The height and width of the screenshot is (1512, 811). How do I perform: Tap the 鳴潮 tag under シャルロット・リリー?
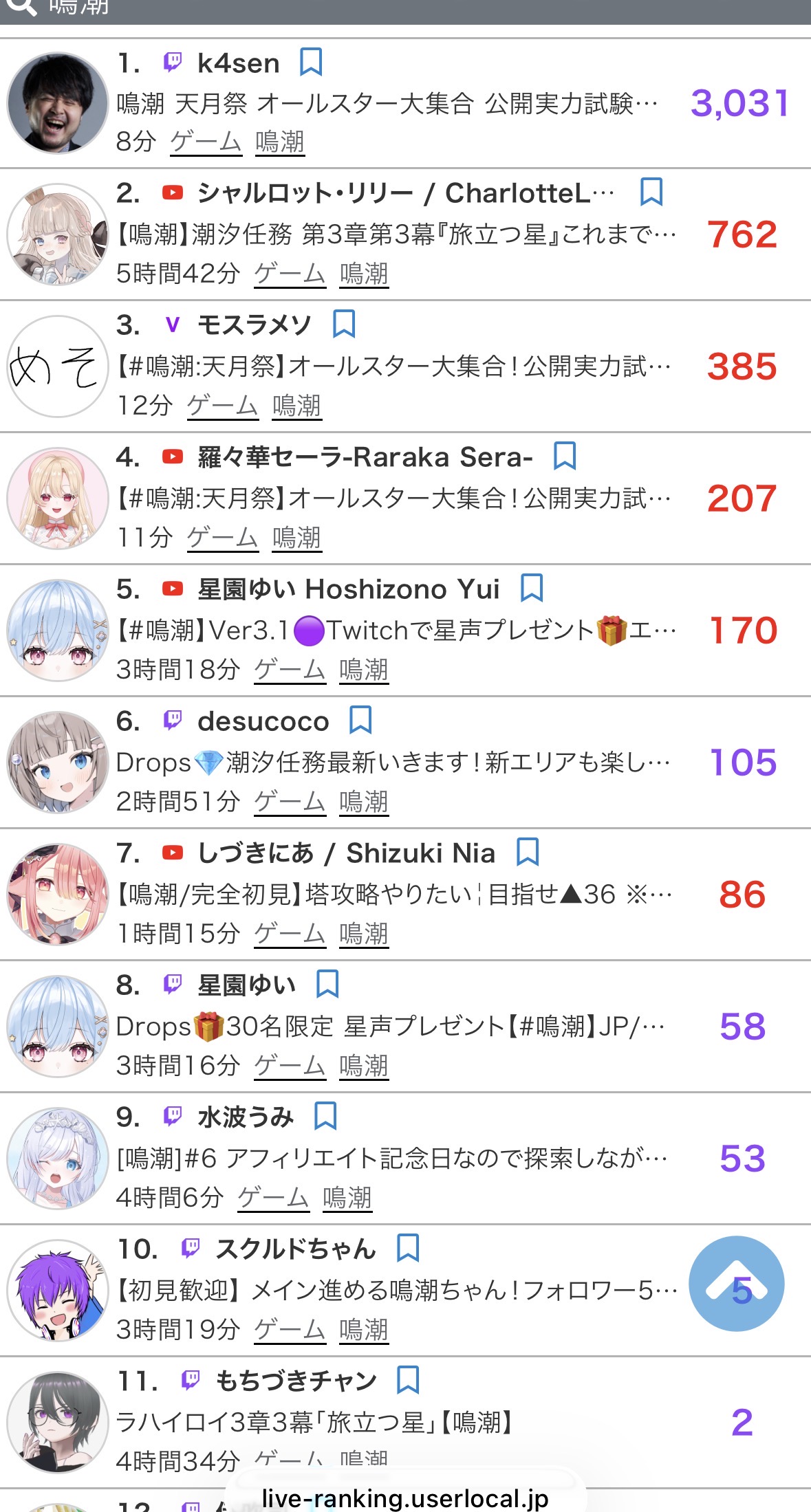tap(364, 274)
